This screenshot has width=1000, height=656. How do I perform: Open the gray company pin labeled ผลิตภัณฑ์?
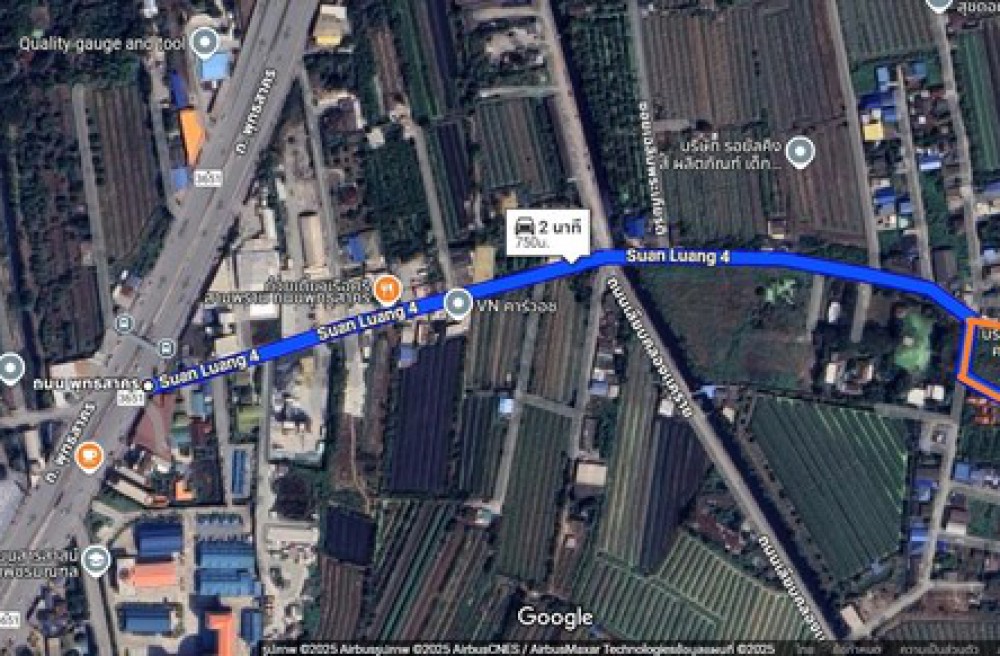[799, 153]
